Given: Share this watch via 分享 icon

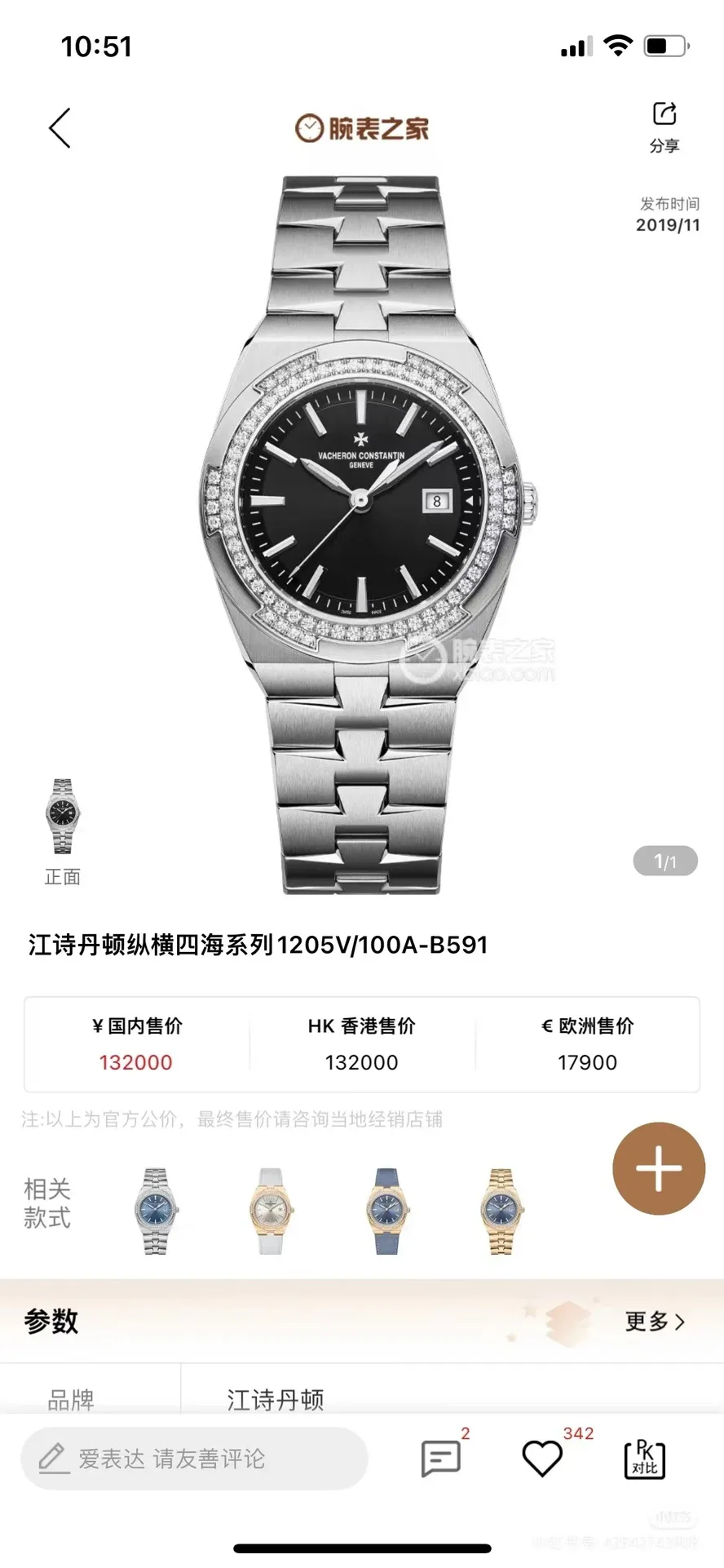Looking at the screenshot, I should click(x=664, y=126).
